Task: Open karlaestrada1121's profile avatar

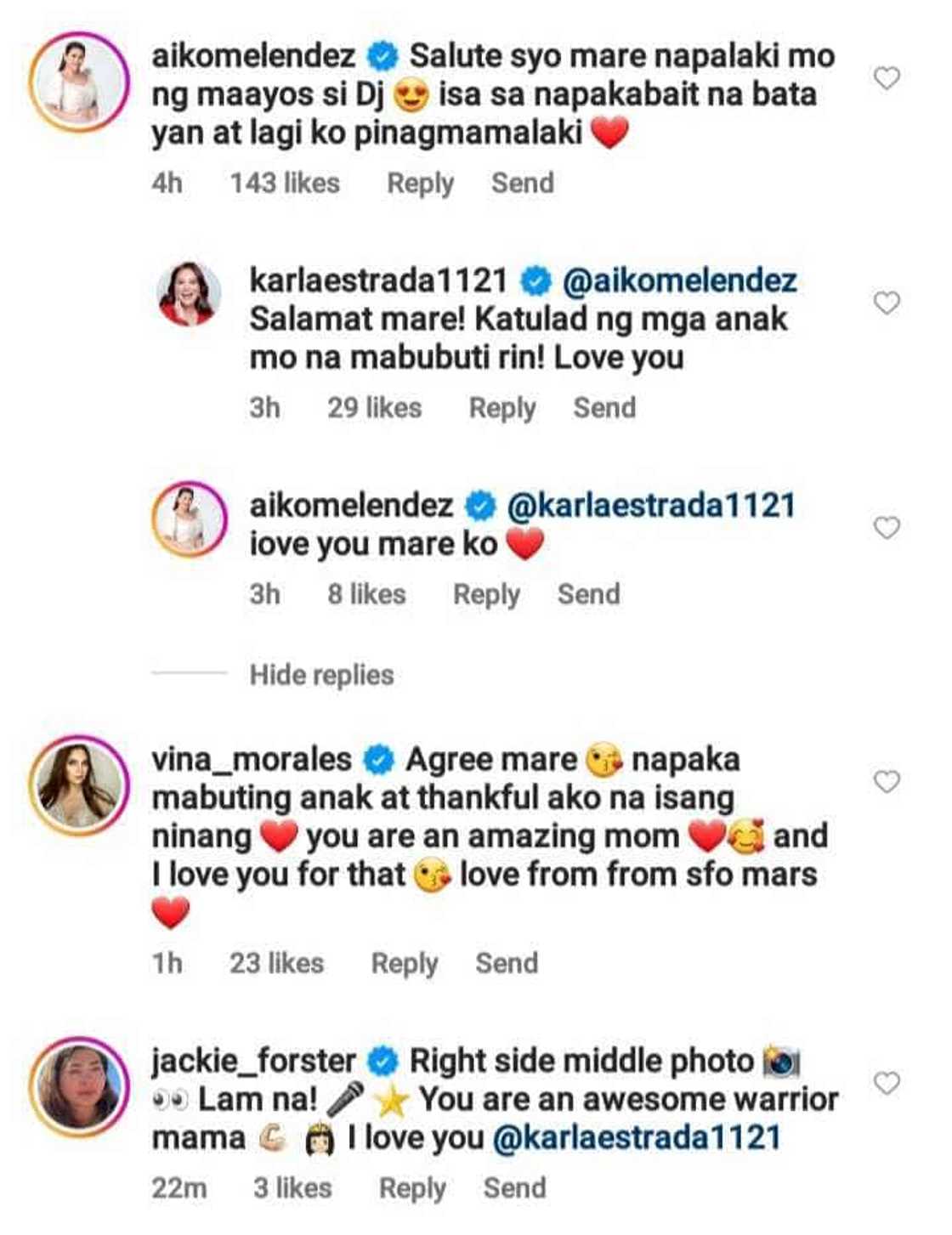Action: [x=190, y=294]
